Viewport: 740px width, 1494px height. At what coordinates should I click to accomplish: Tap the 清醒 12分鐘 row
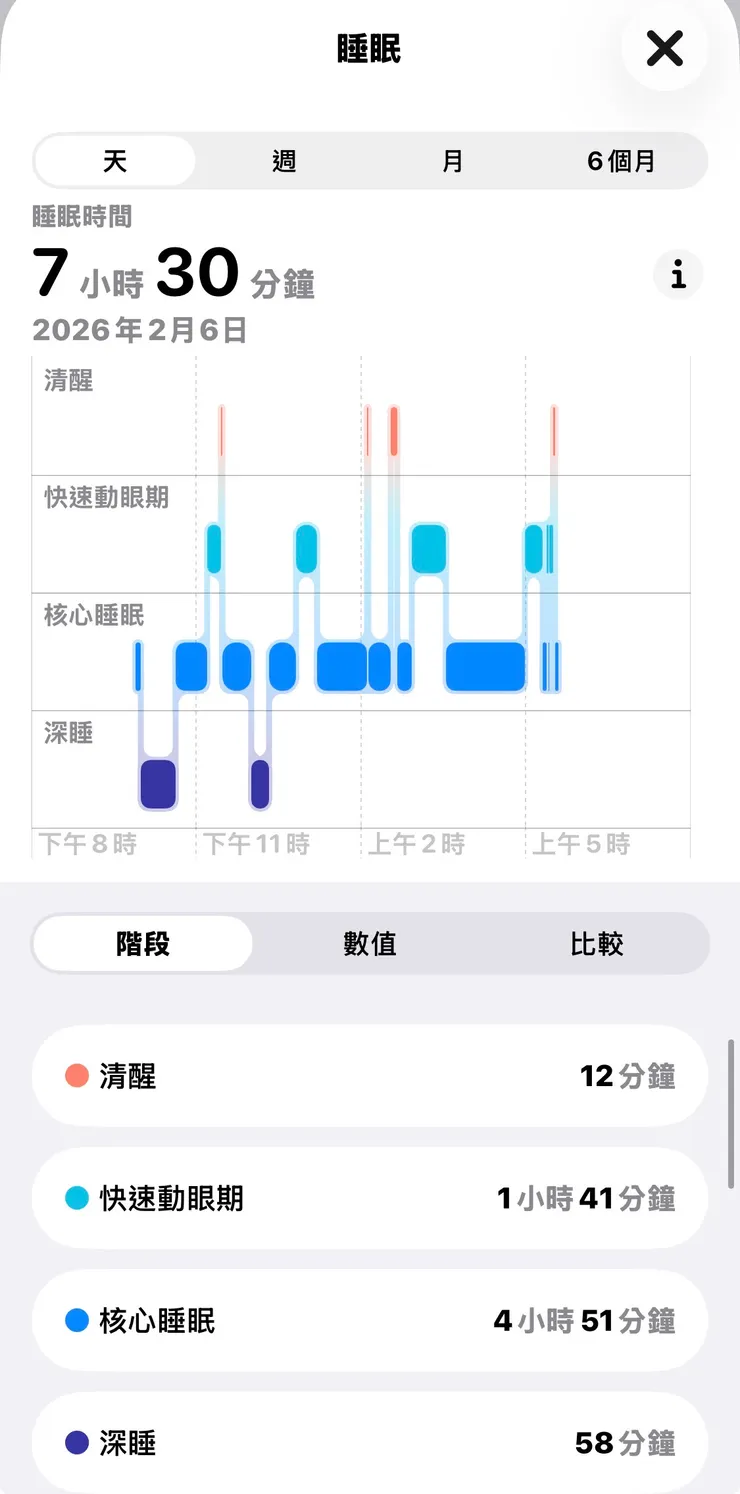pos(370,1076)
